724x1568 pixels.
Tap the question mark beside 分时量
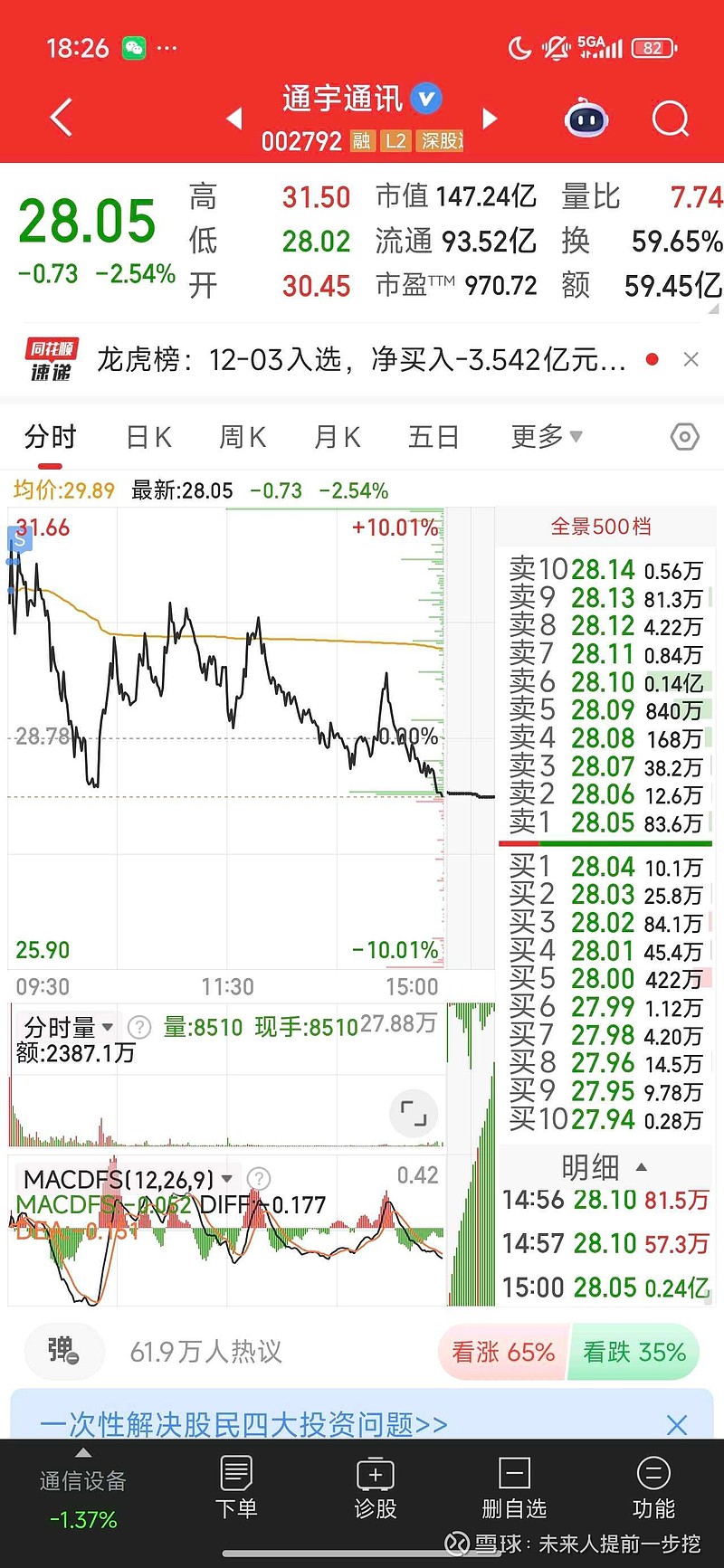tap(138, 1027)
